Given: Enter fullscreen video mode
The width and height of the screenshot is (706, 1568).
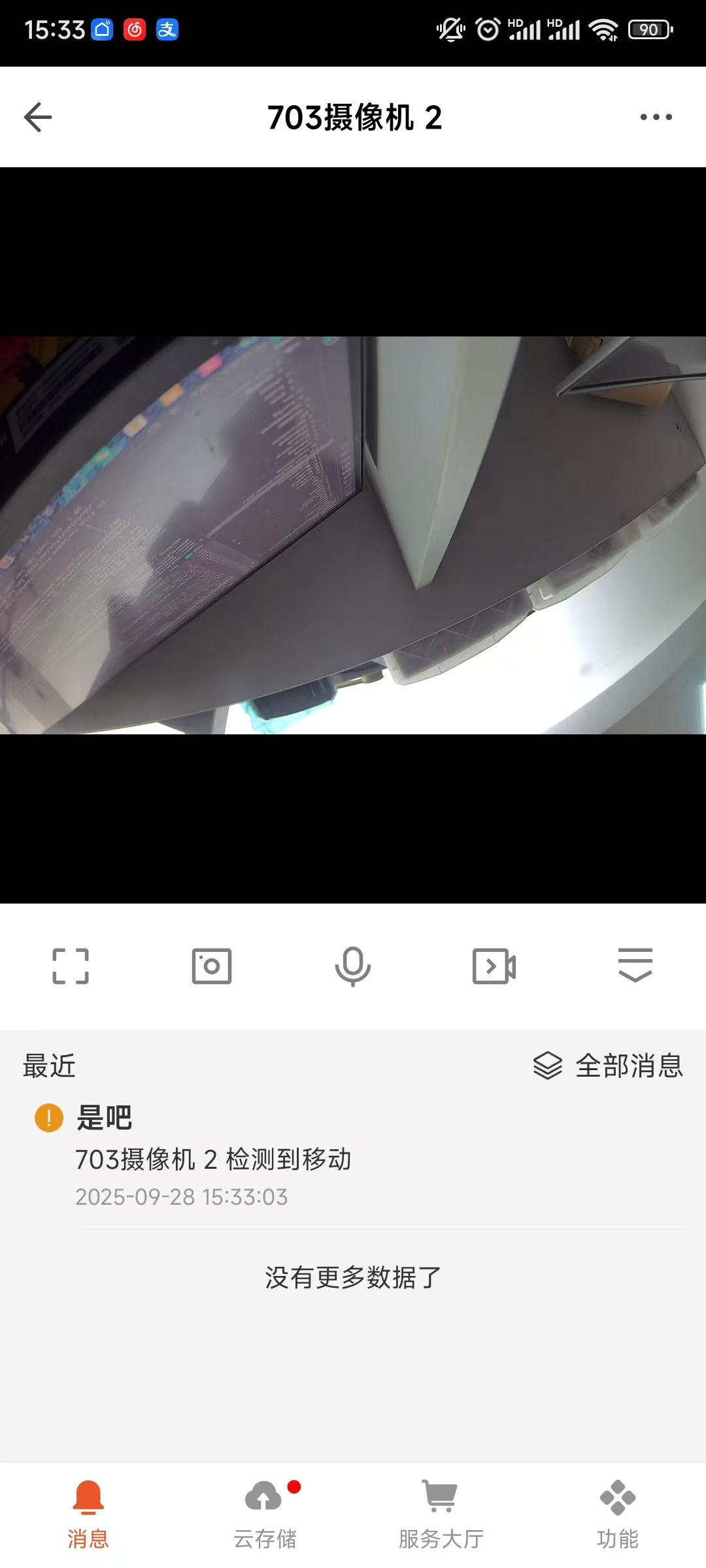Looking at the screenshot, I should pos(71,966).
